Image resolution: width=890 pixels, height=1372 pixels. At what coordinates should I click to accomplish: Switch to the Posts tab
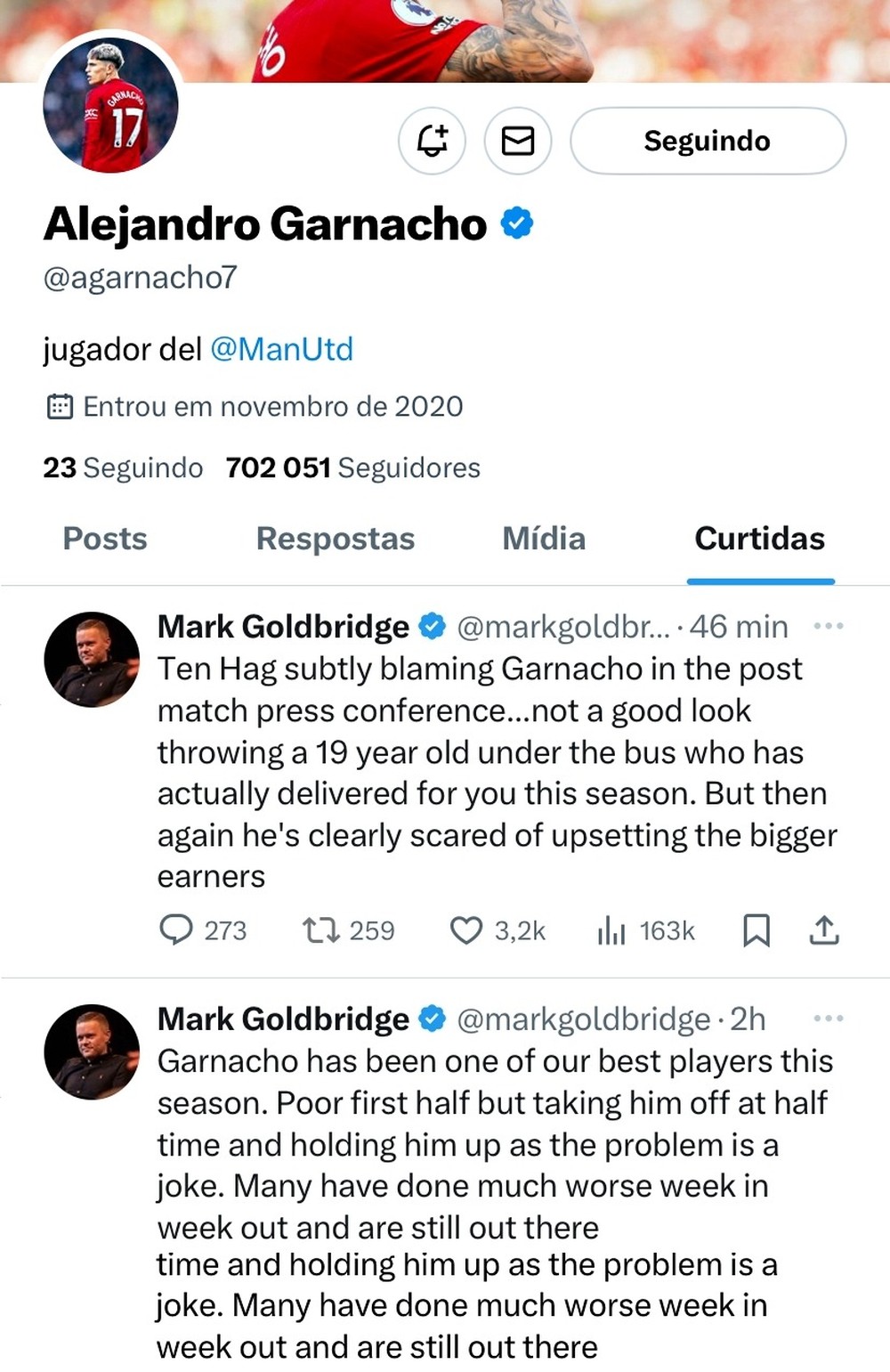(x=103, y=539)
